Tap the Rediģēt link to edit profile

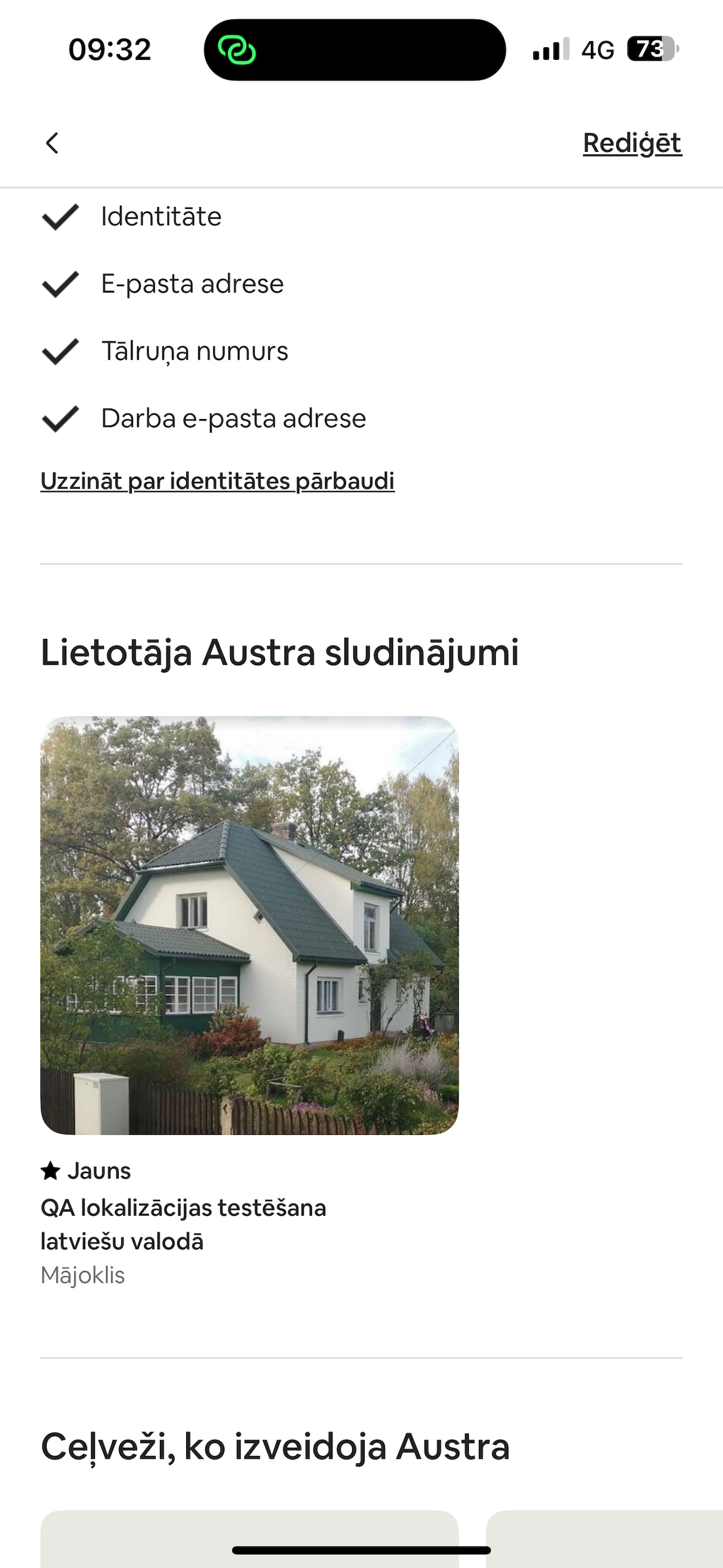[632, 143]
